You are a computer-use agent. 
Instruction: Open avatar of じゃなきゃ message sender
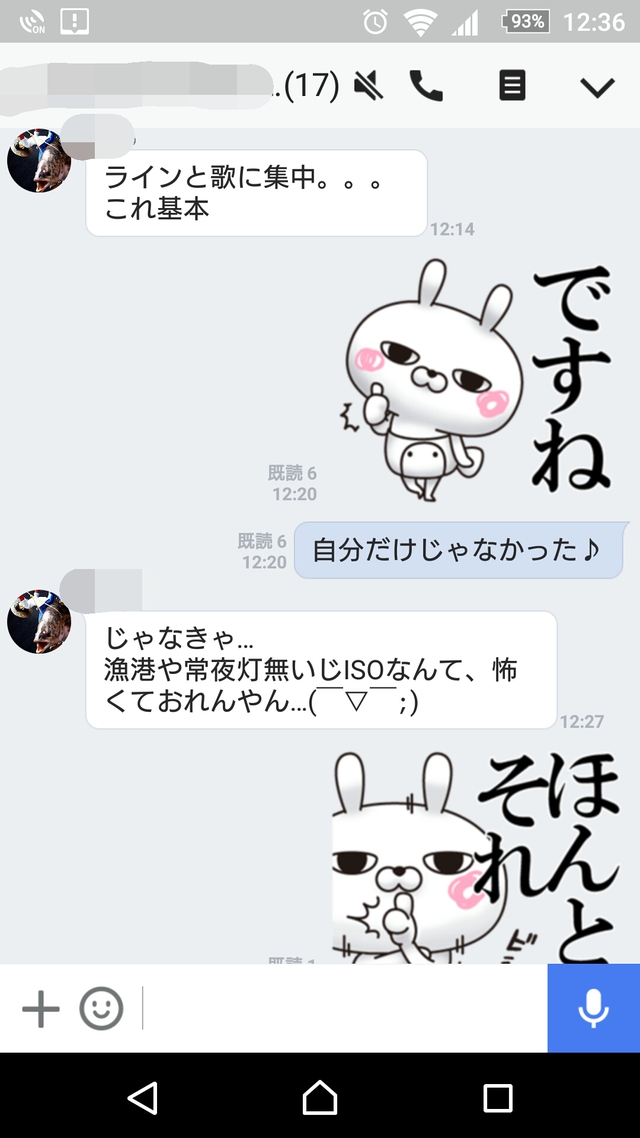(x=38, y=621)
